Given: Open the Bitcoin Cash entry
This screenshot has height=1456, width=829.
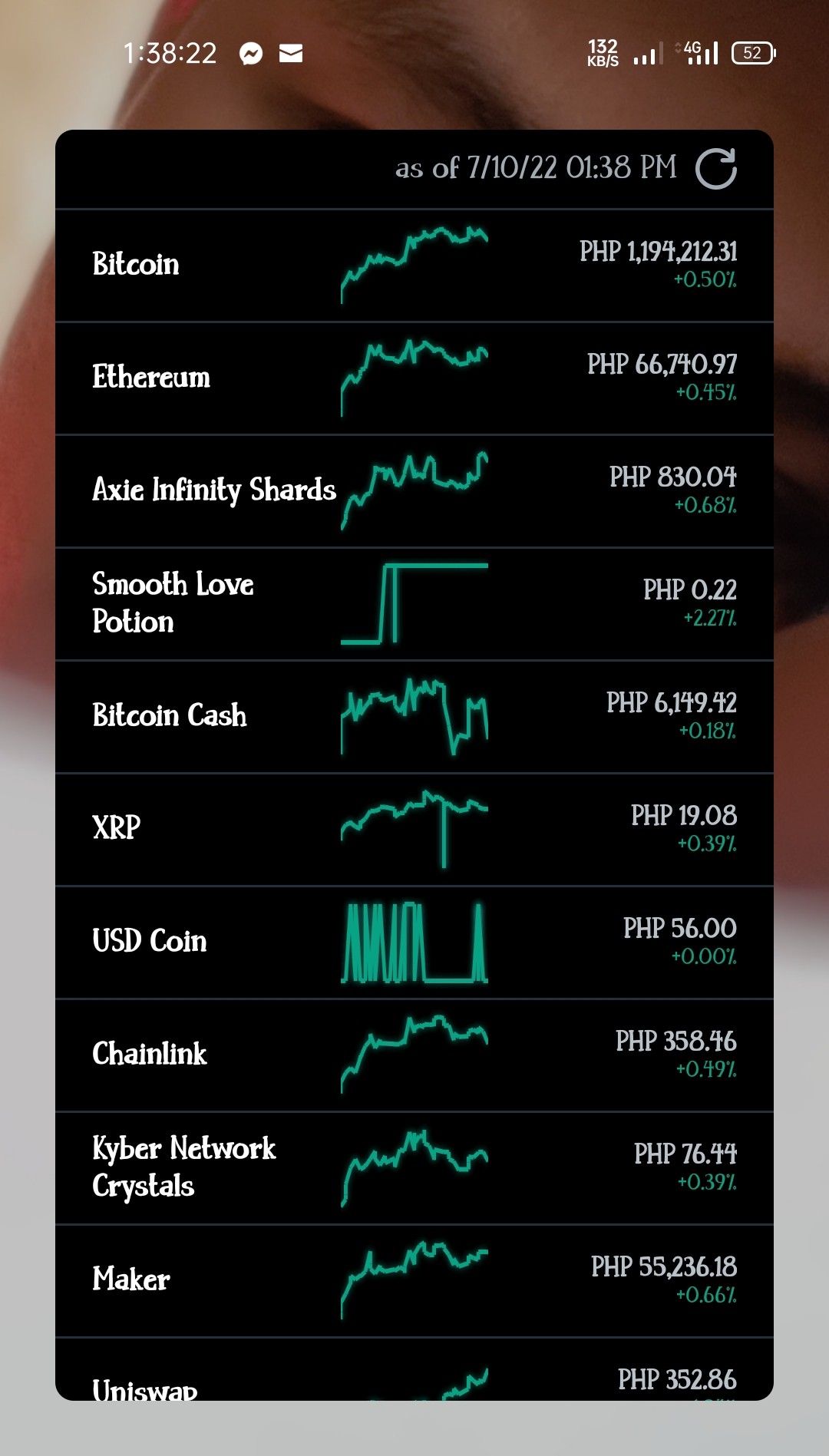Looking at the screenshot, I should point(414,717).
